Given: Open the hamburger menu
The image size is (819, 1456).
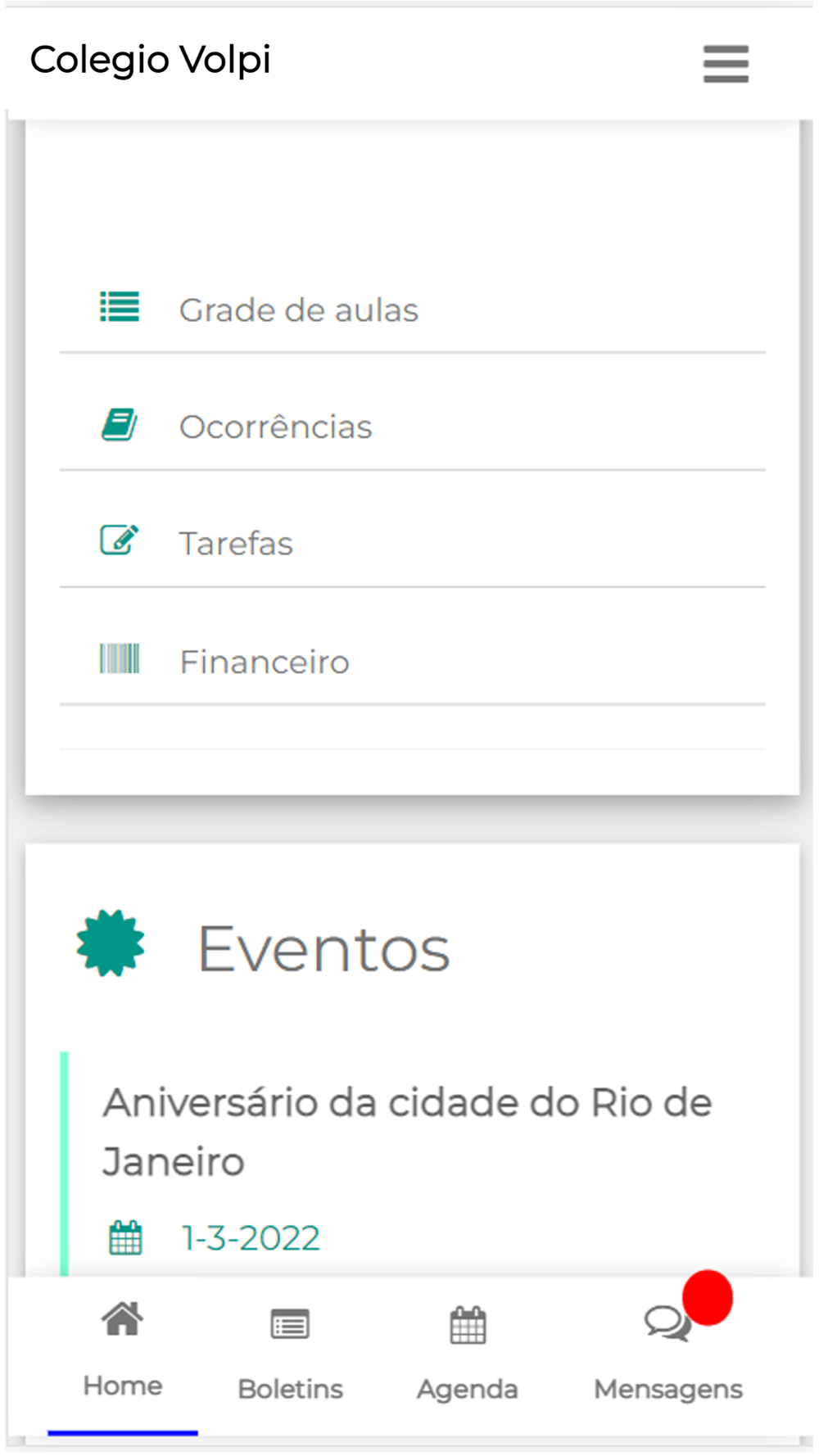Looking at the screenshot, I should (x=726, y=64).
